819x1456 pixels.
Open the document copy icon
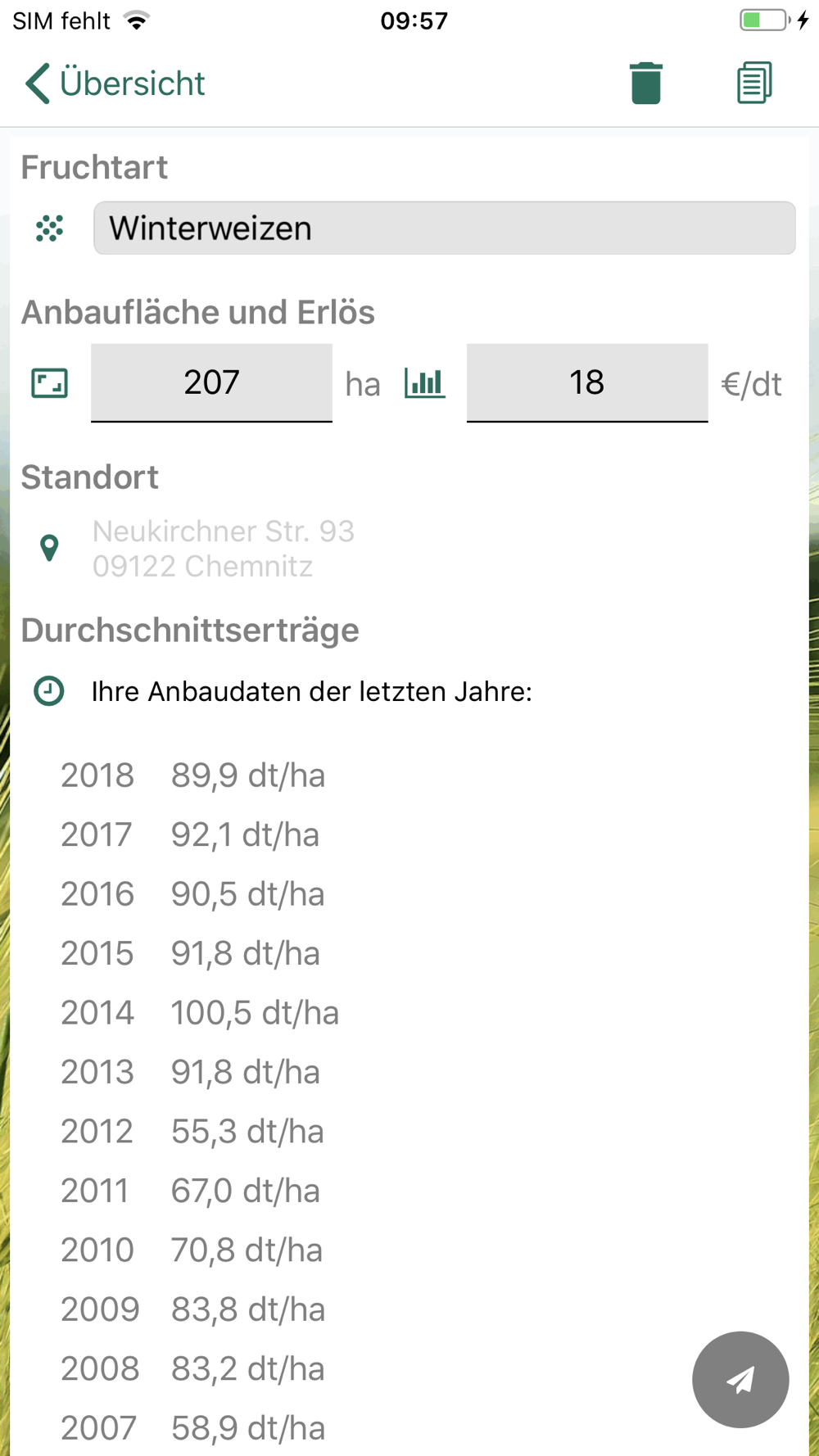pyautogui.click(x=753, y=84)
